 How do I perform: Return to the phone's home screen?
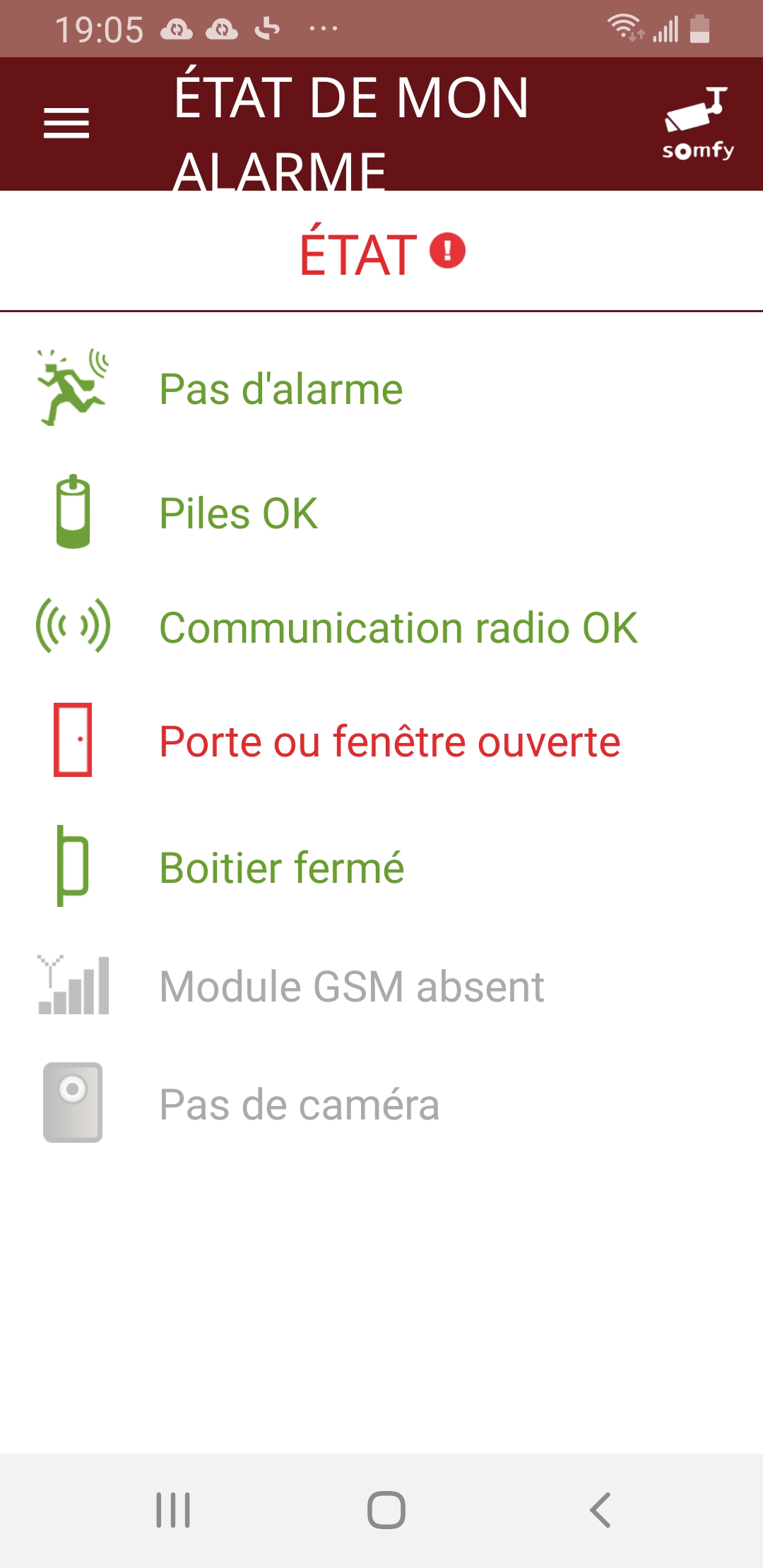tap(386, 1510)
